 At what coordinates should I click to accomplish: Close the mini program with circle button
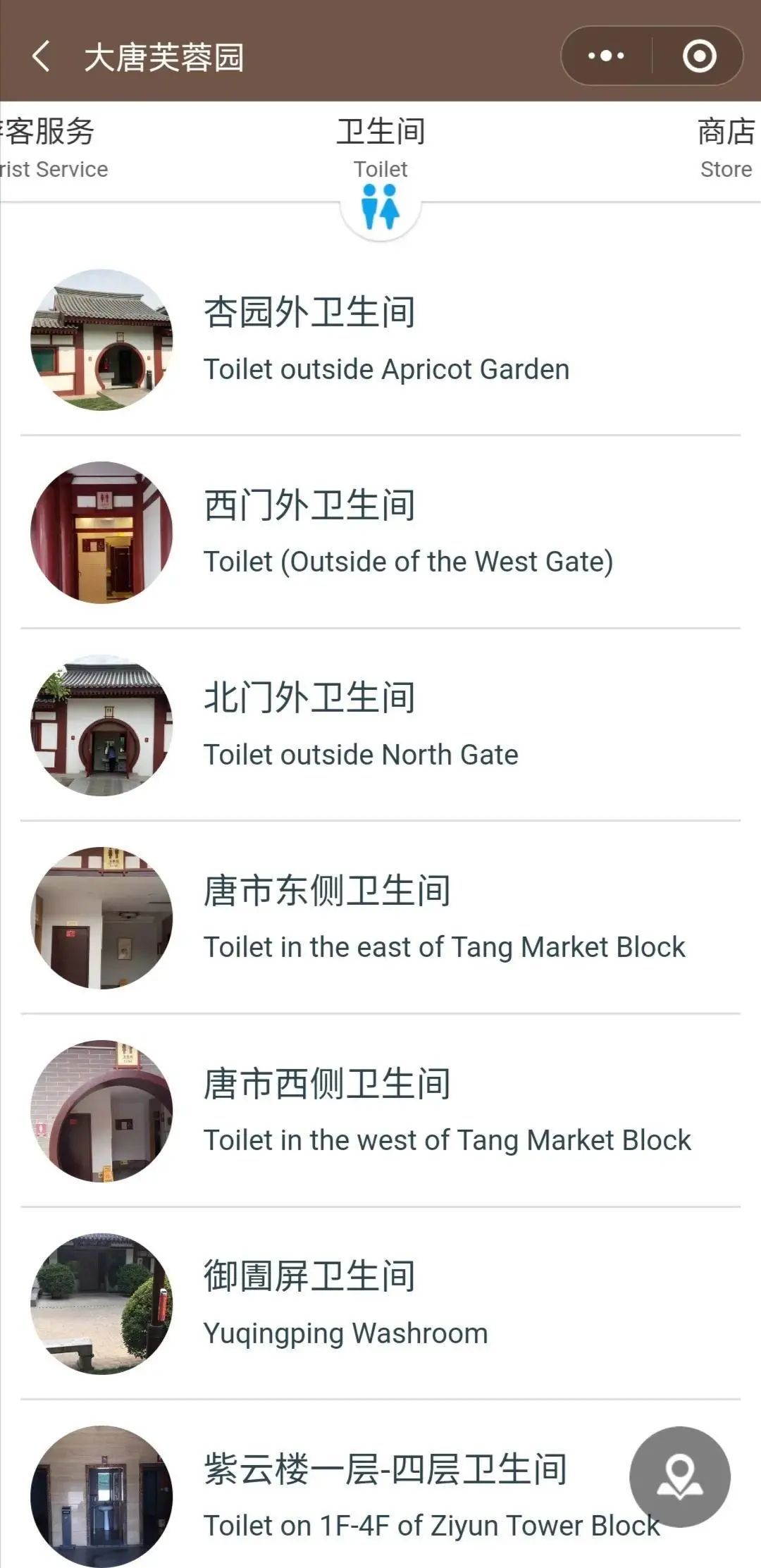(x=699, y=56)
